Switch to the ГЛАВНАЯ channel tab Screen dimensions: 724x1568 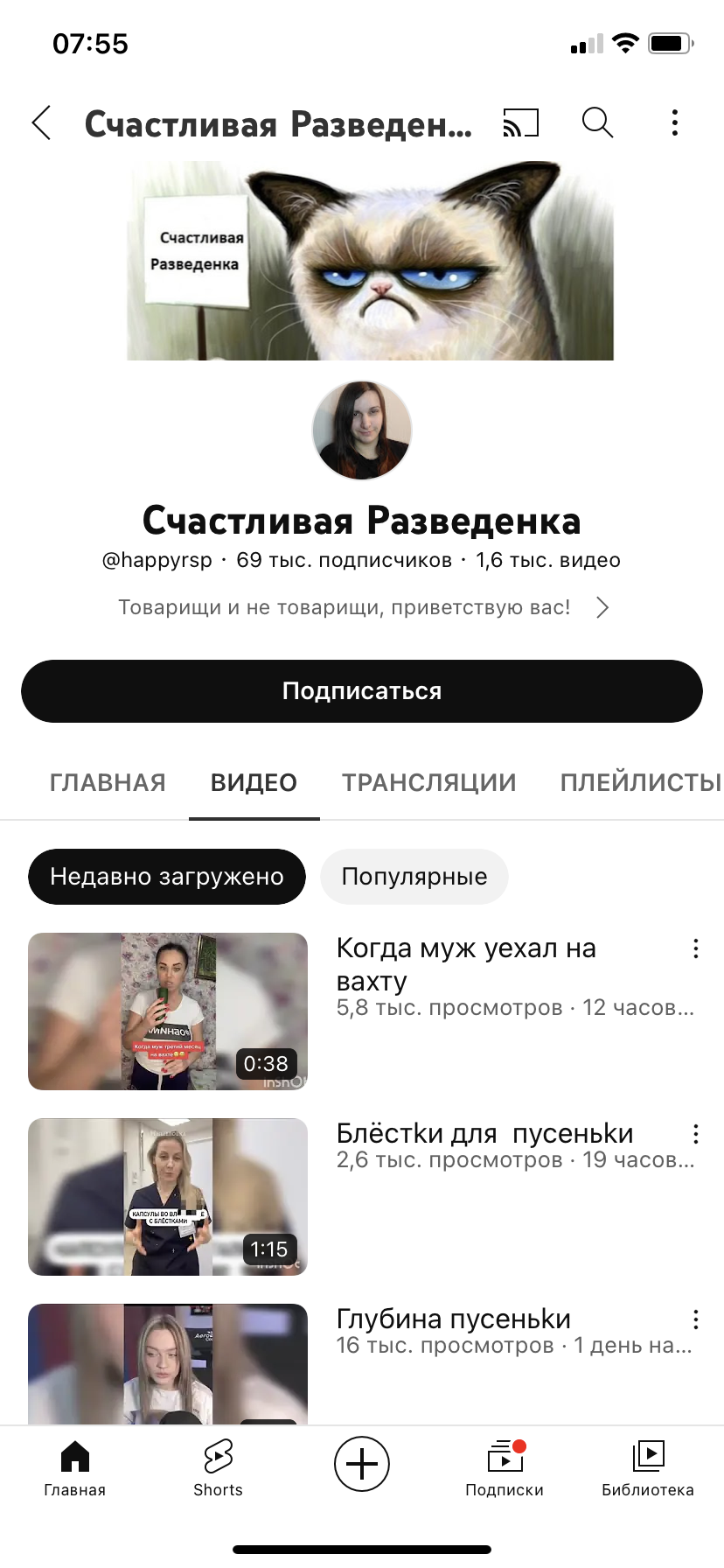point(108,782)
